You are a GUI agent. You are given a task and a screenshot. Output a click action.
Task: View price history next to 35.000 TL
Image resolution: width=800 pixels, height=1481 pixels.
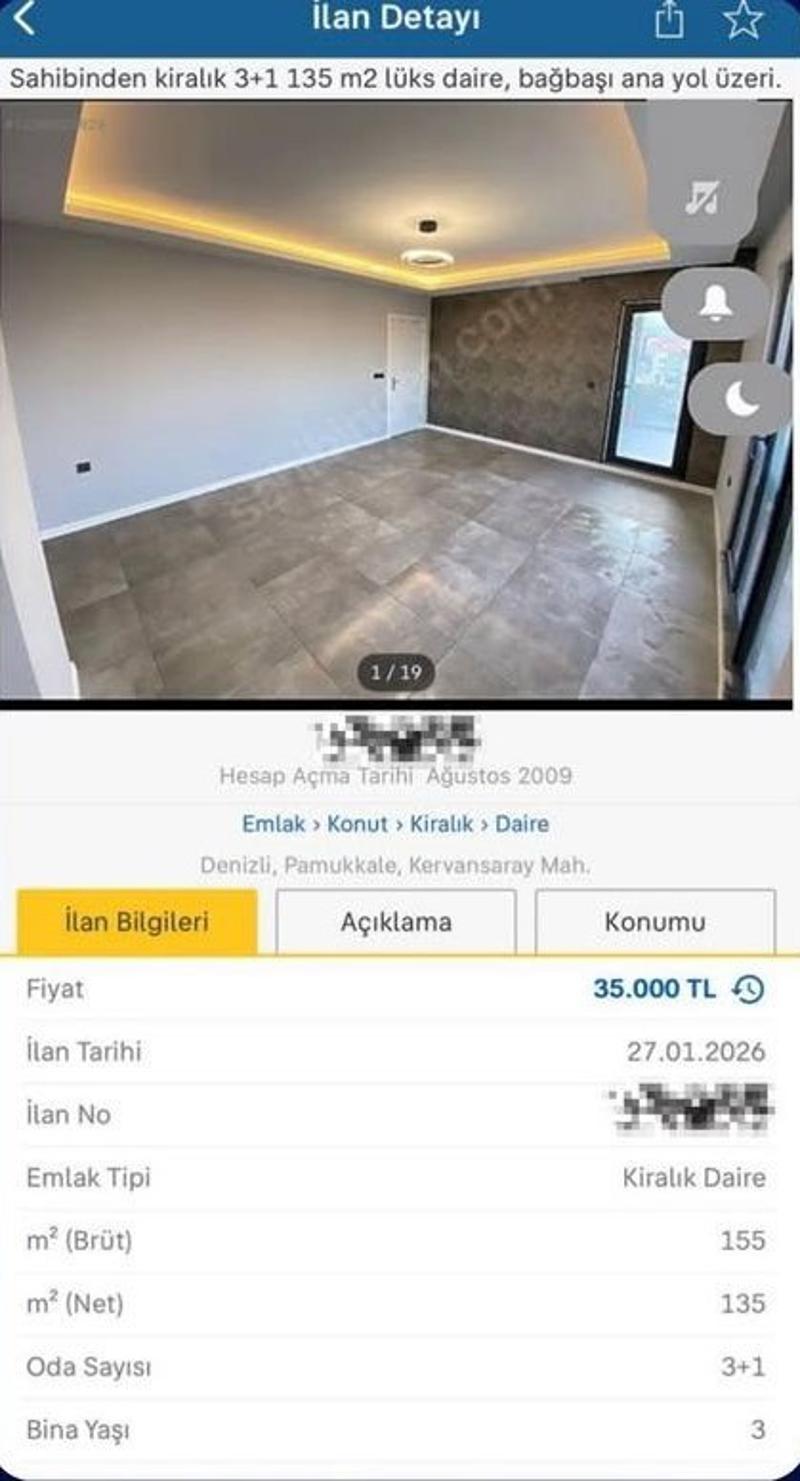click(748, 989)
